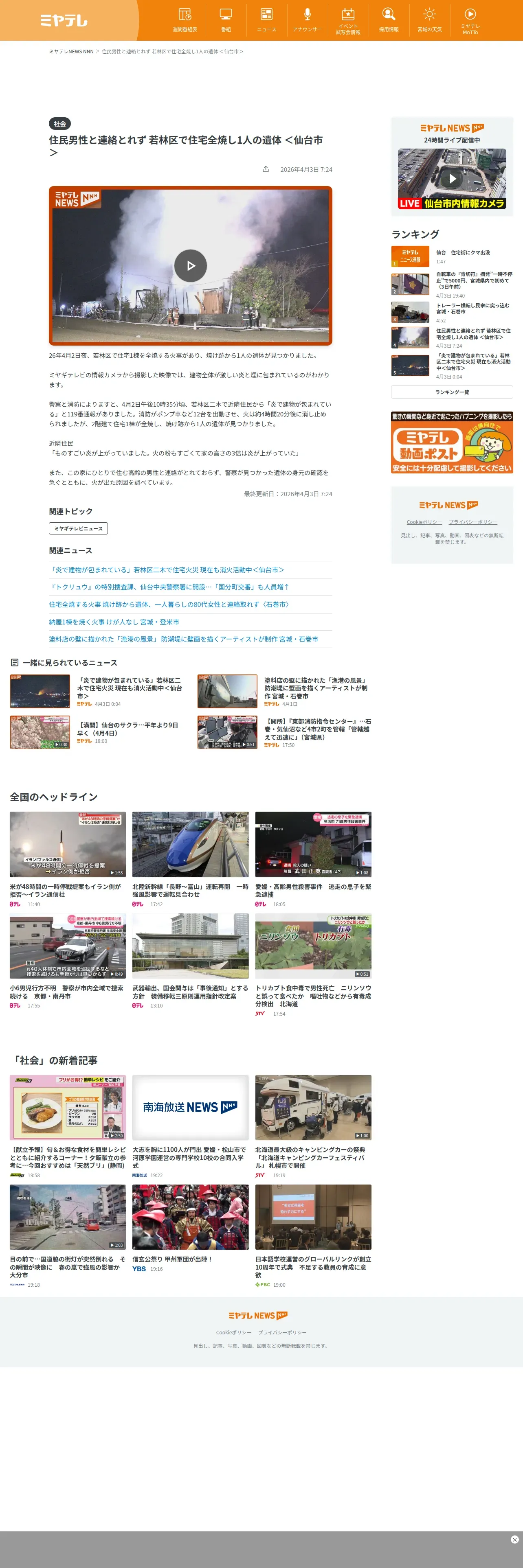Screen dimensions: 523x1568
Task: Open the 宮城の天気 weather header item
Action: (x=429, y=20)
